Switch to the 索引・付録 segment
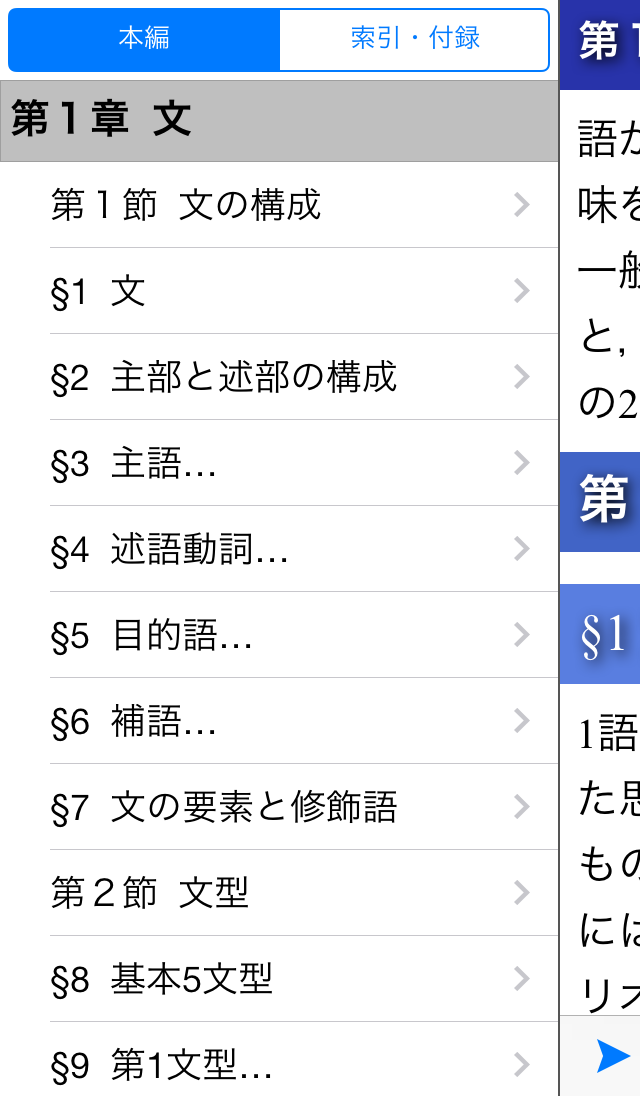The width and height of the screenshot is (640, 1096). point(414,39)
